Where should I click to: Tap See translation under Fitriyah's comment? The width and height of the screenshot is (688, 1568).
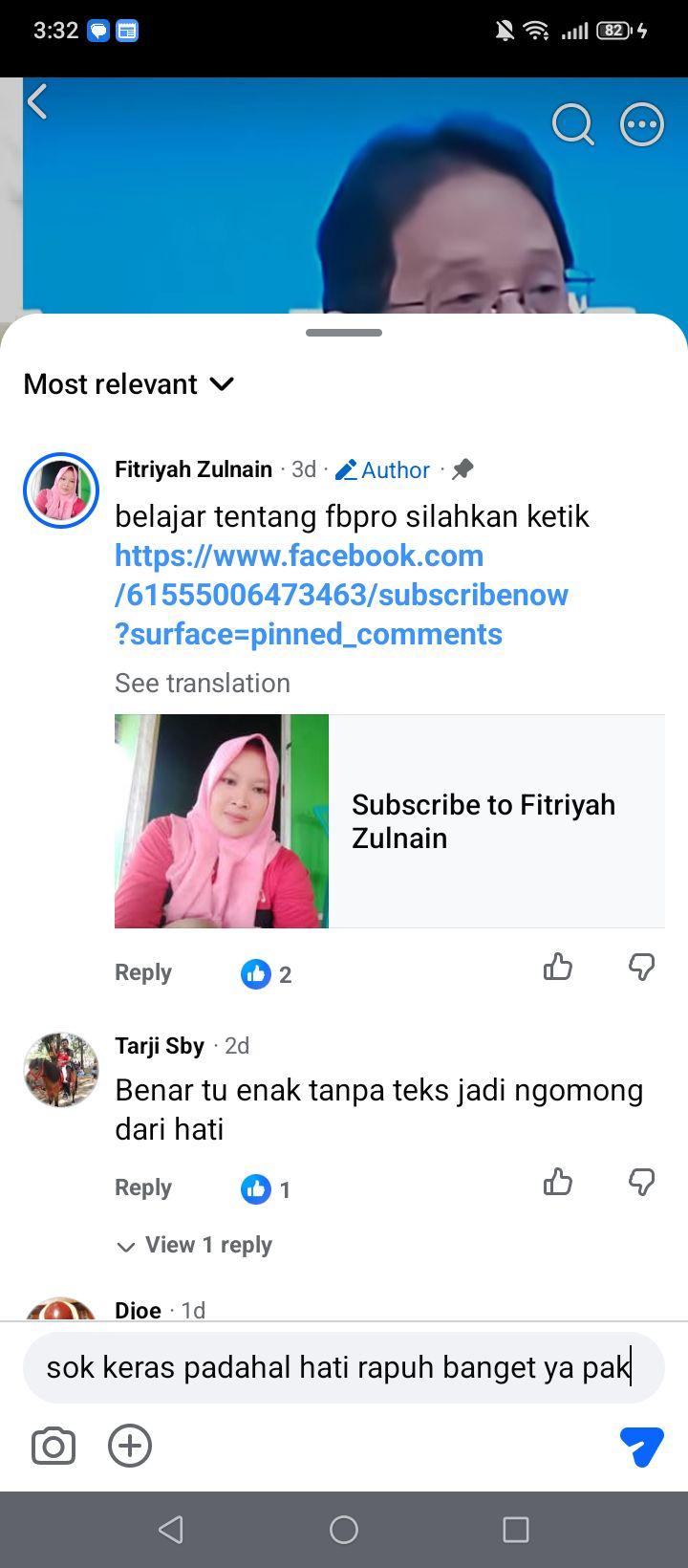[x=203, y=683]
